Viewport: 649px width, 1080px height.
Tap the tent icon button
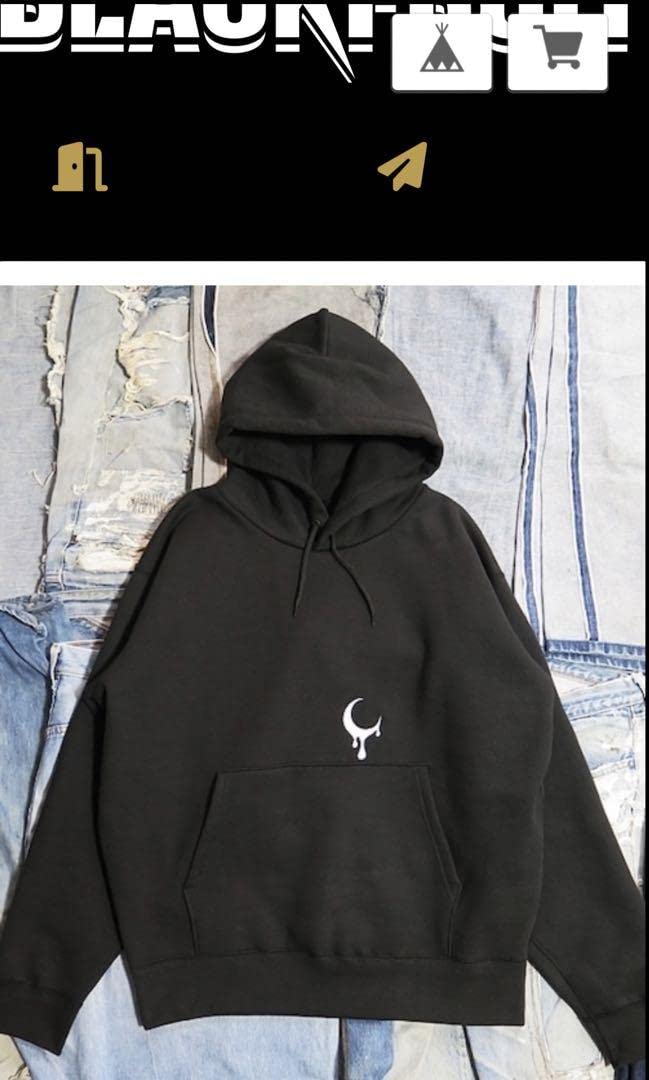point(441,50)
